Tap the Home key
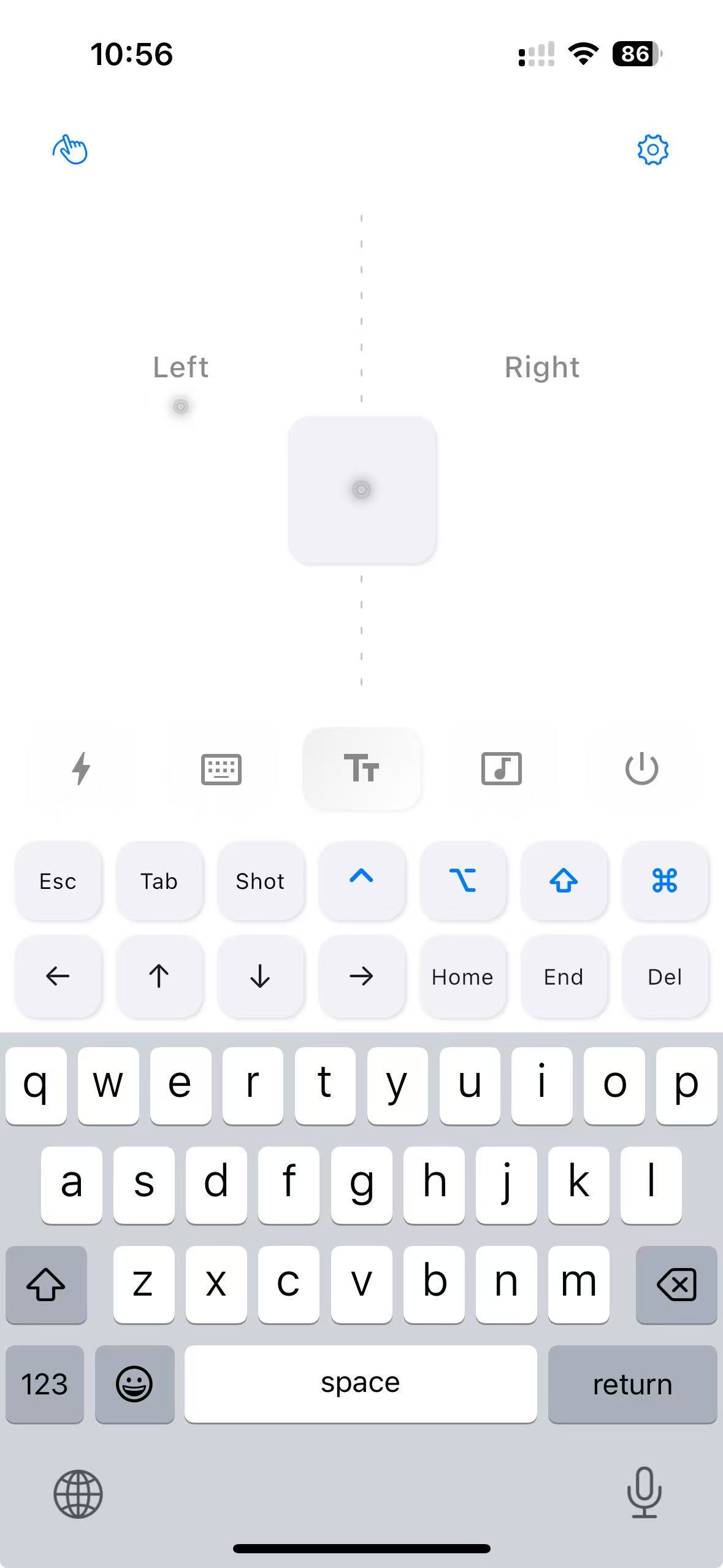The width and height of the screenshot is (723, 1568). (x=462, y=976)
